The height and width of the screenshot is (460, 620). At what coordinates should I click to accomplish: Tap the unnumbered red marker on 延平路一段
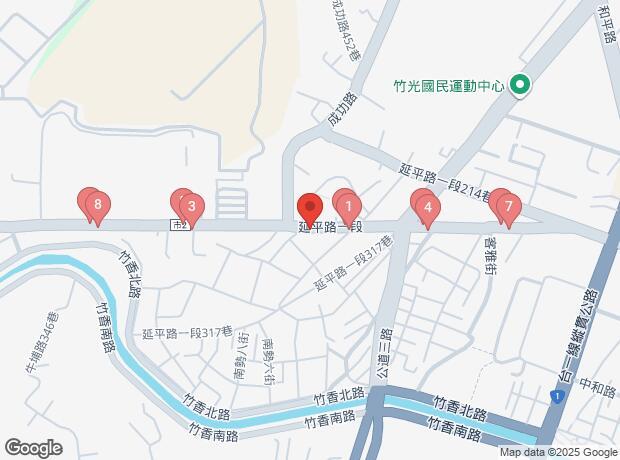(x=309, y=210)
